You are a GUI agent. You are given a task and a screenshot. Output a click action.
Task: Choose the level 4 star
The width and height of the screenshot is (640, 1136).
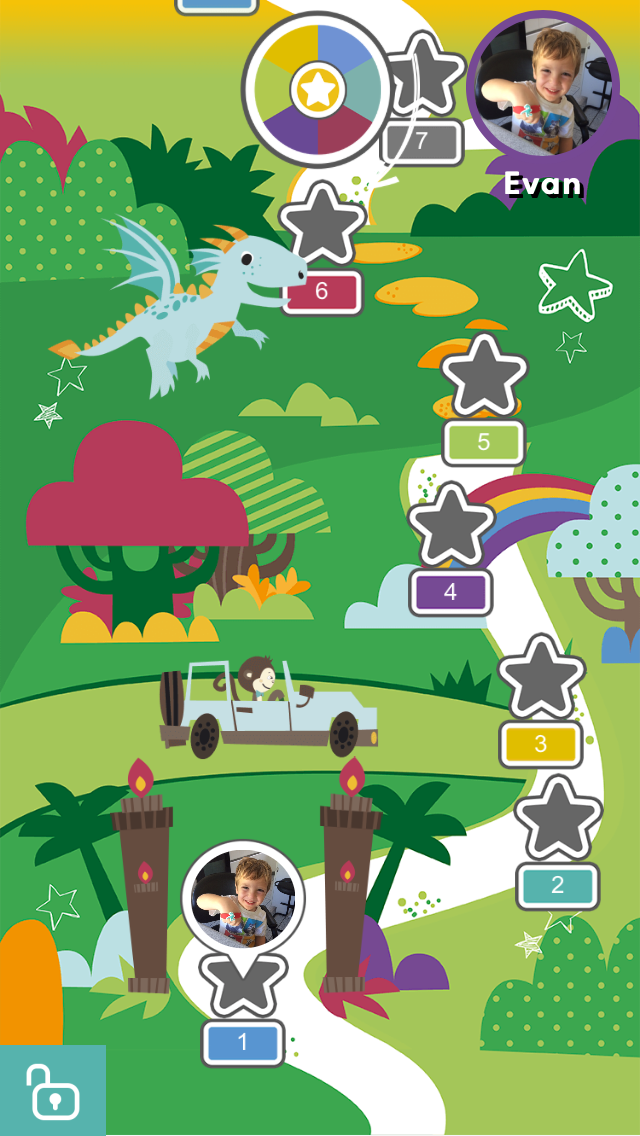pyautogui.click(x=451, y=527)
